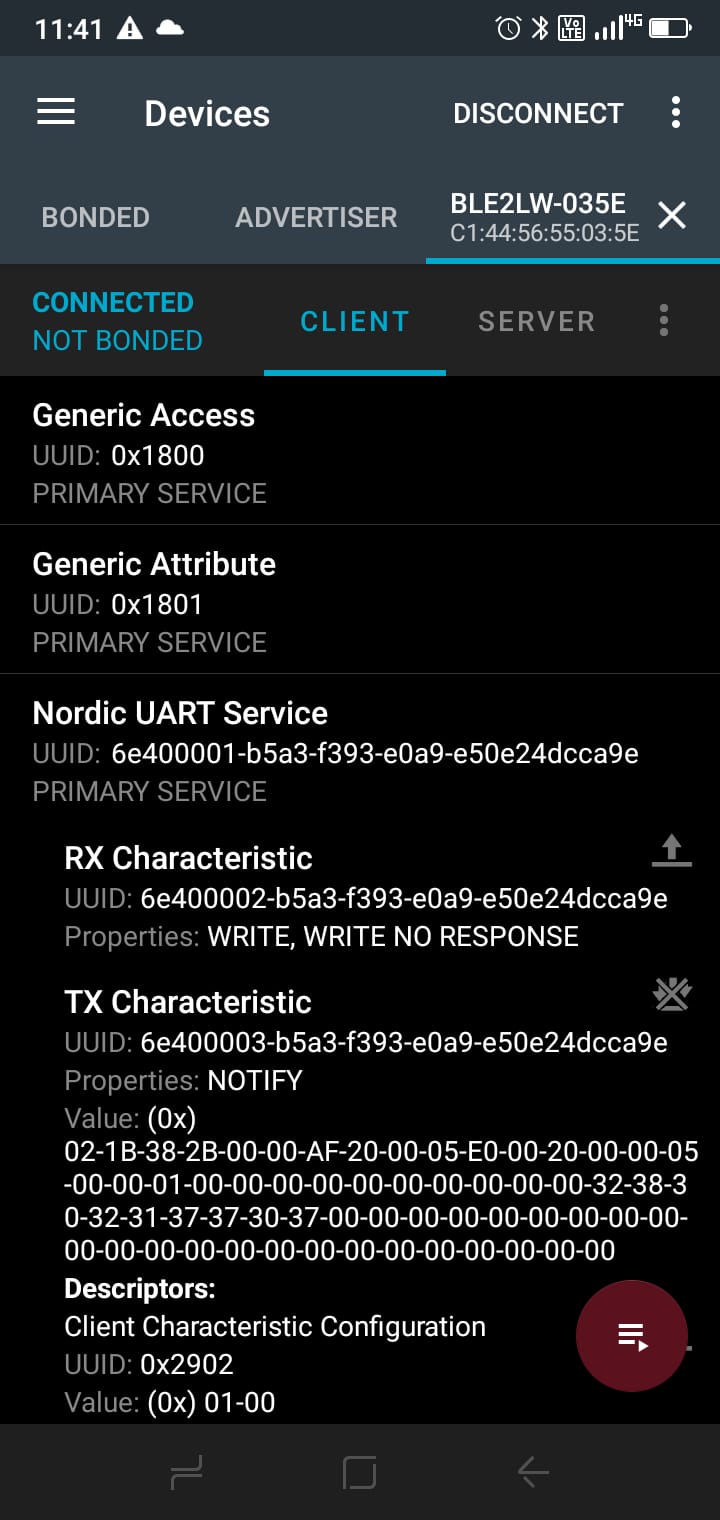Image resolution: width=720 pixels, height=1520 pixels.
Task: Select the CLIENT tab
Action: [x=354, y=320]
